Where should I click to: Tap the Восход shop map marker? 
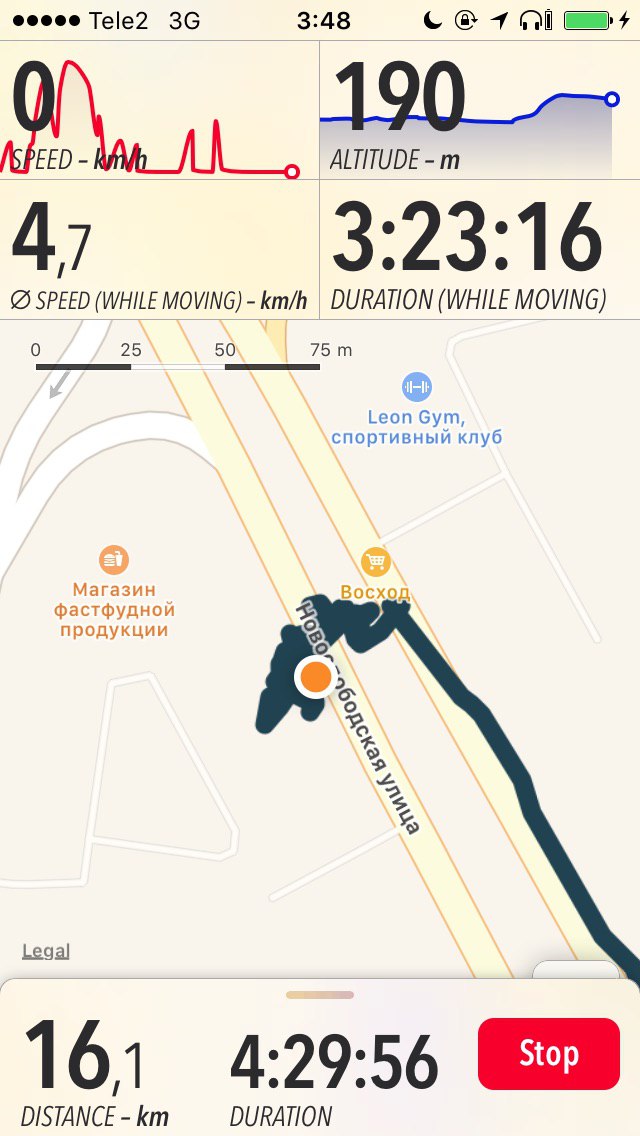tap(375, 561)
